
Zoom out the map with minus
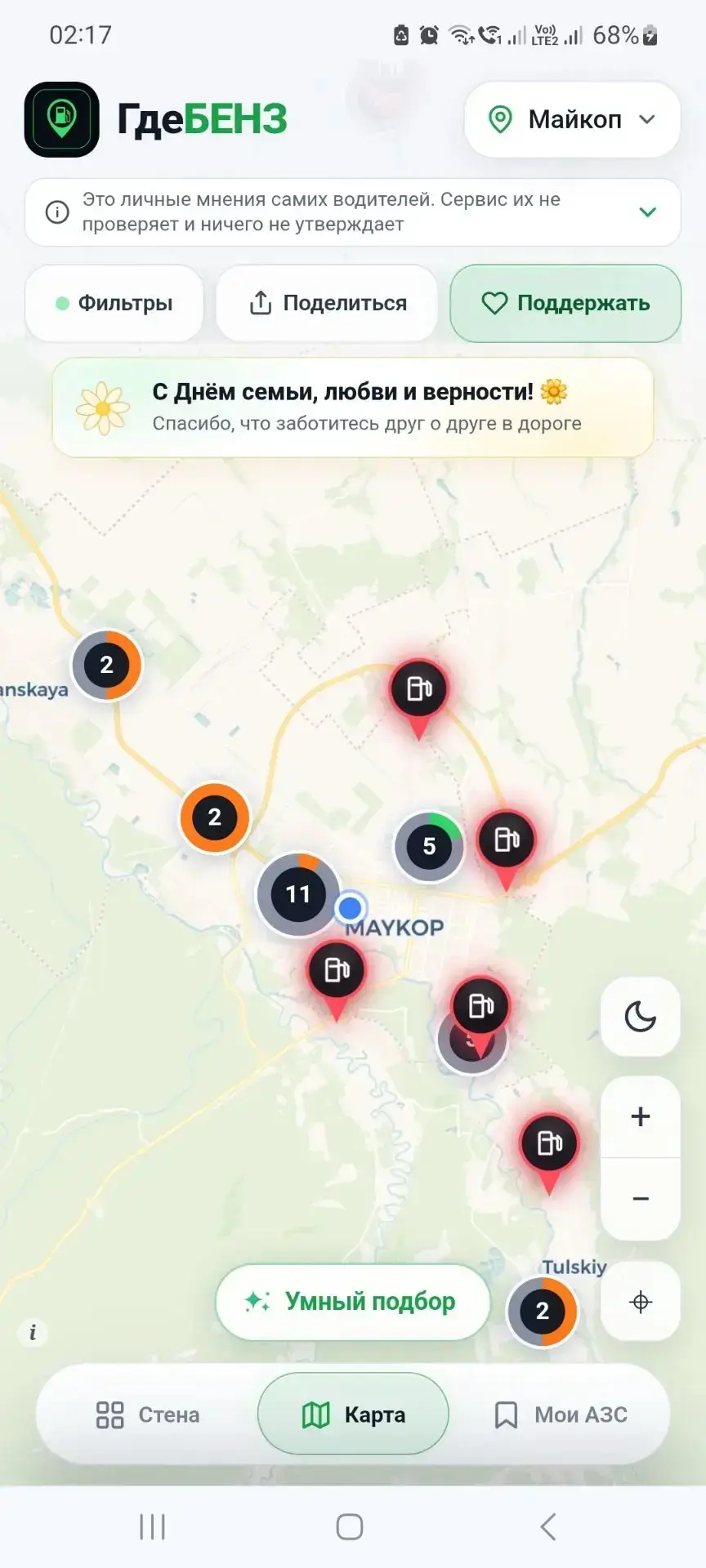(x=640, y=1199)
